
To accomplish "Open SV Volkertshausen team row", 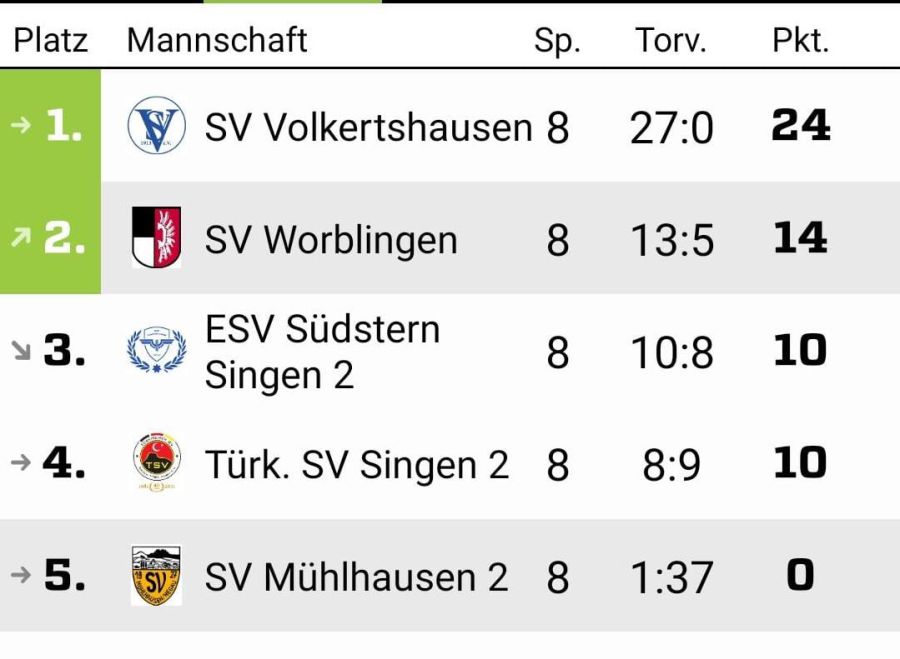I will tap(368, 127).
